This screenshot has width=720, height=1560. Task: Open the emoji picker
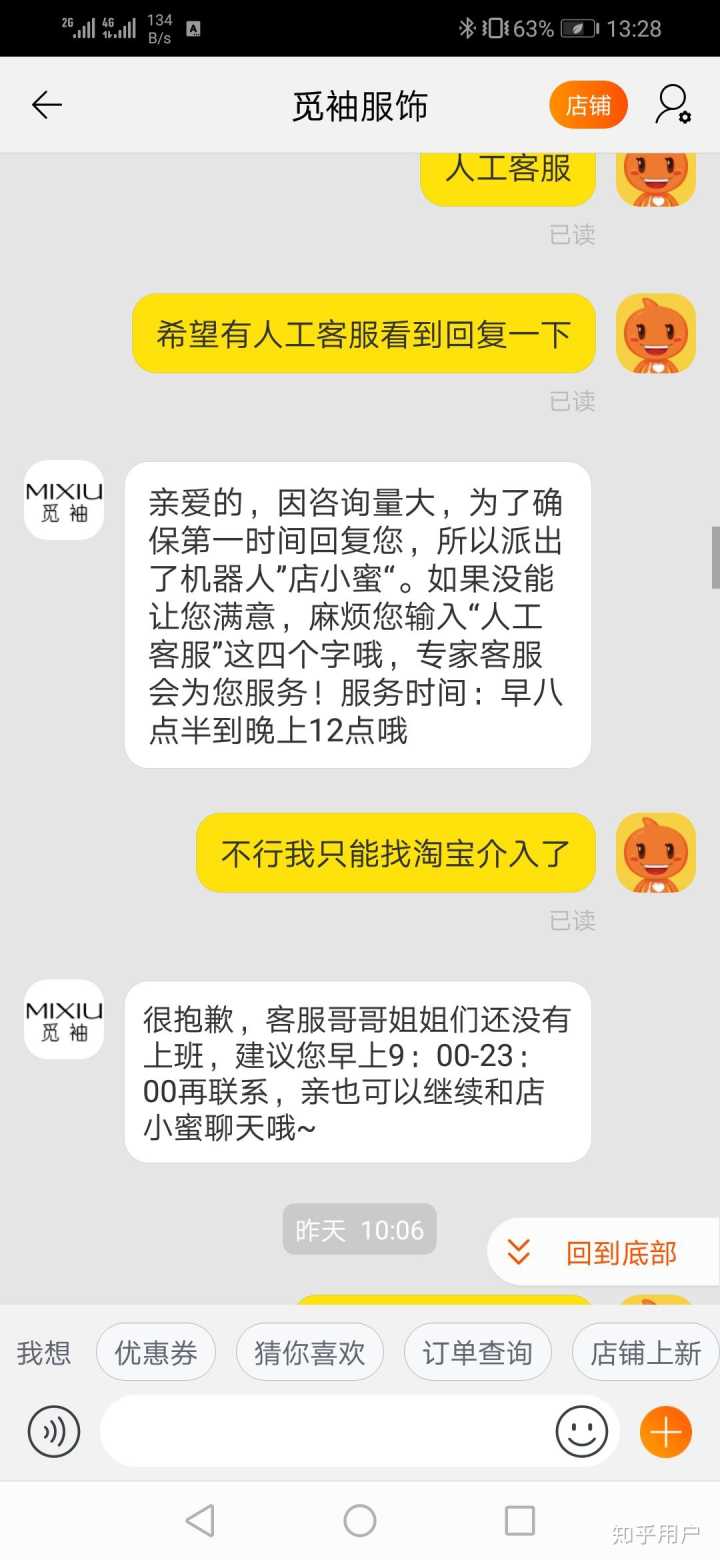582,1431
